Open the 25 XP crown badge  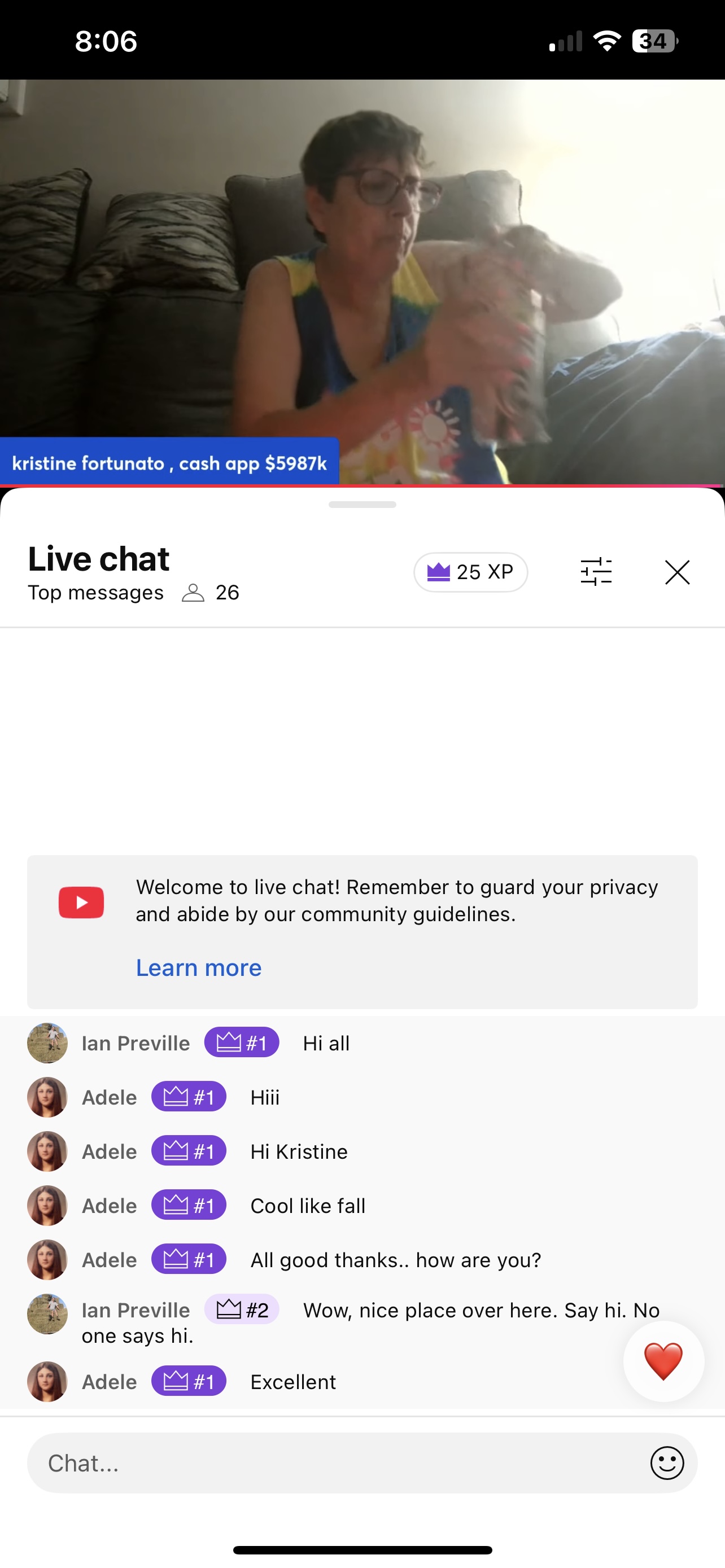(470, 572)
